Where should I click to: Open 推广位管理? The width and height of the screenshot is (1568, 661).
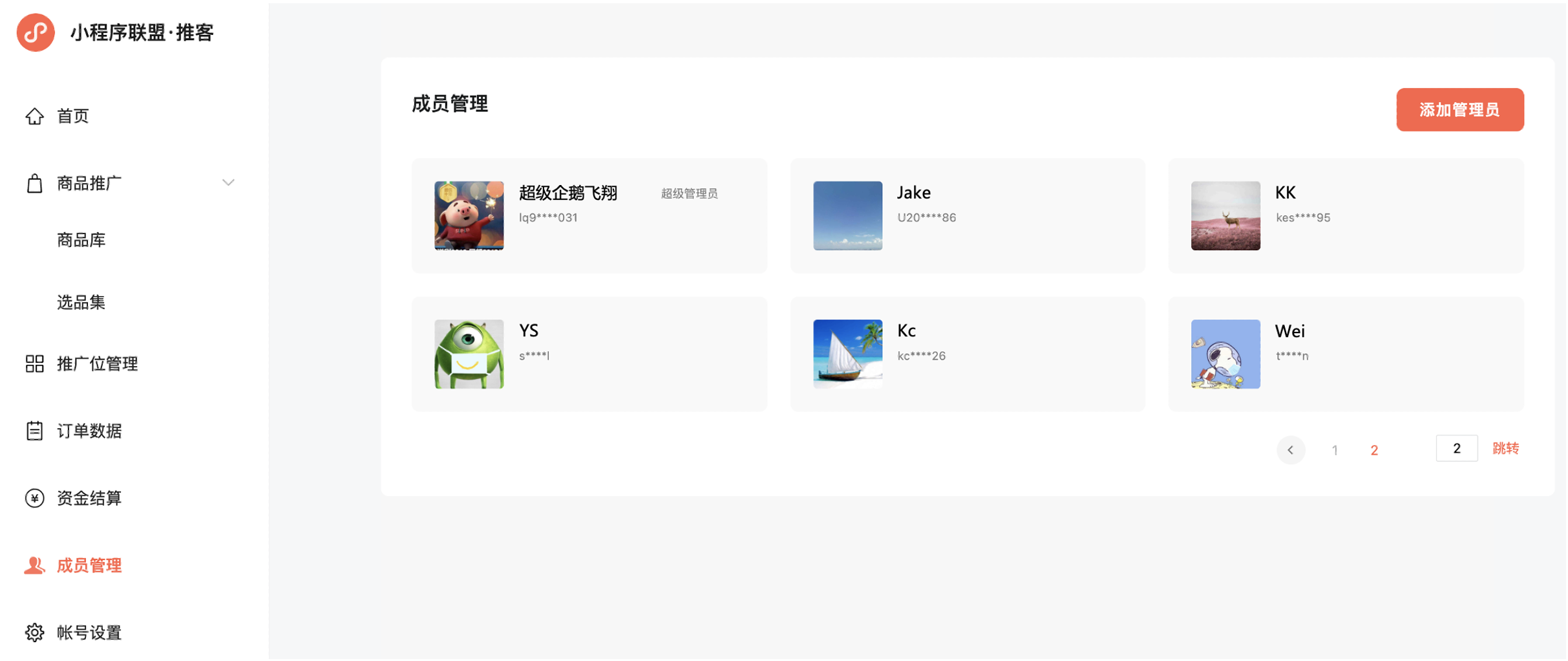(97, 364)
